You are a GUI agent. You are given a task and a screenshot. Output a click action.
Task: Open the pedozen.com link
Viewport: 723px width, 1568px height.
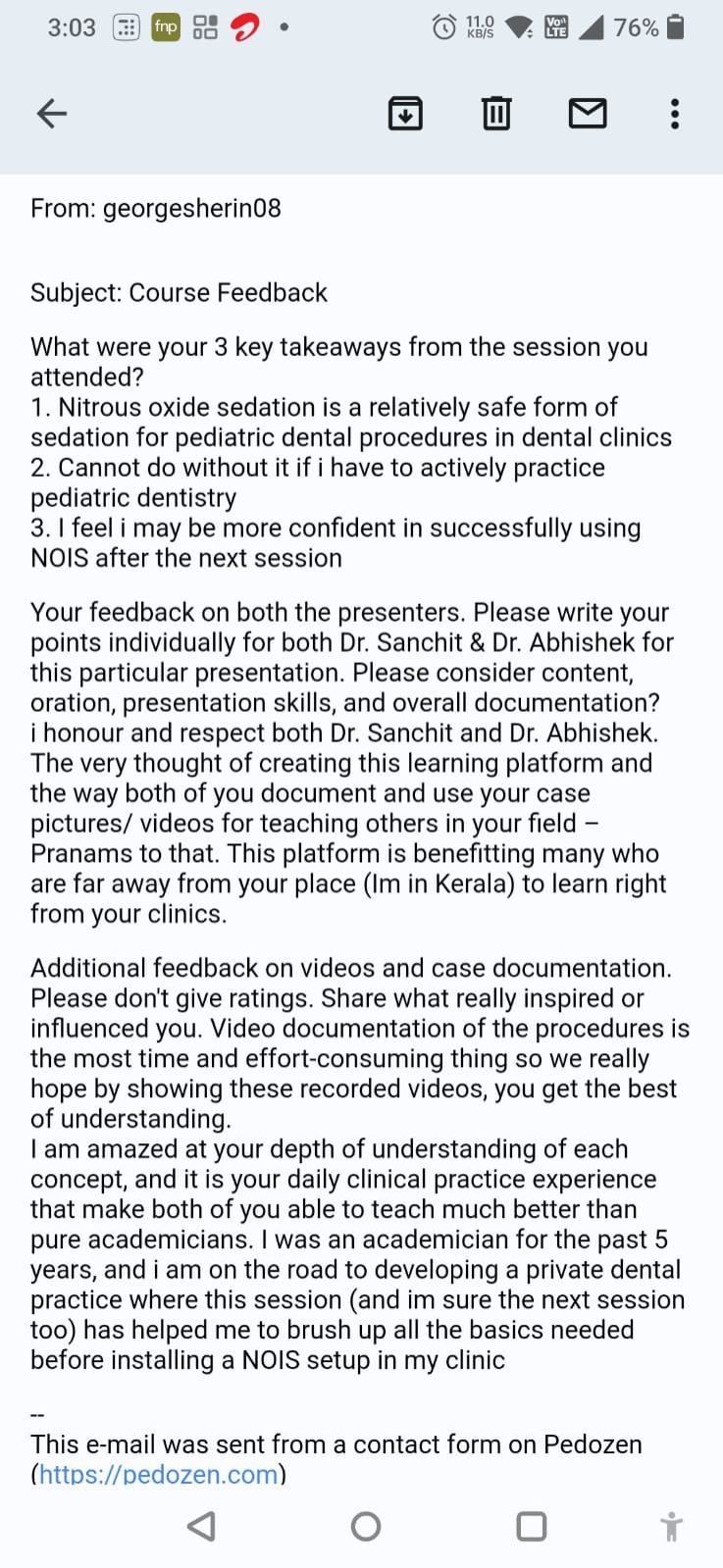[159, 1474]
